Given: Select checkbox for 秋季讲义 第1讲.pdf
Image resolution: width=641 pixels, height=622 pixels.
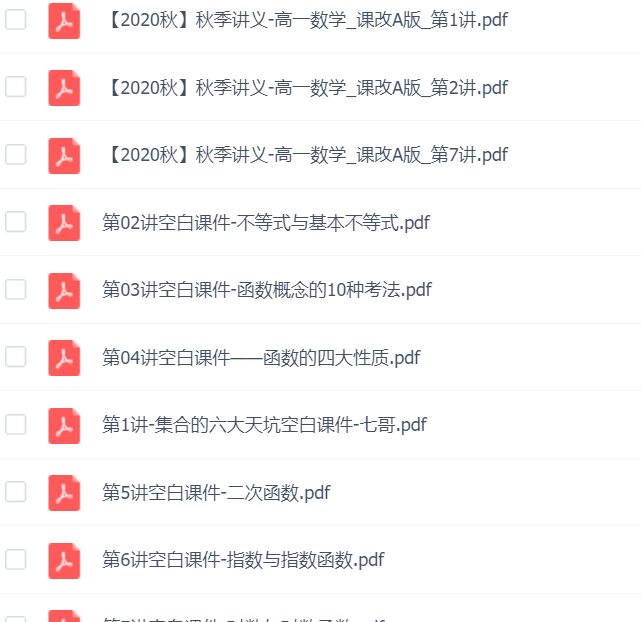Looking at the screenshot, I should pos(16,19).
